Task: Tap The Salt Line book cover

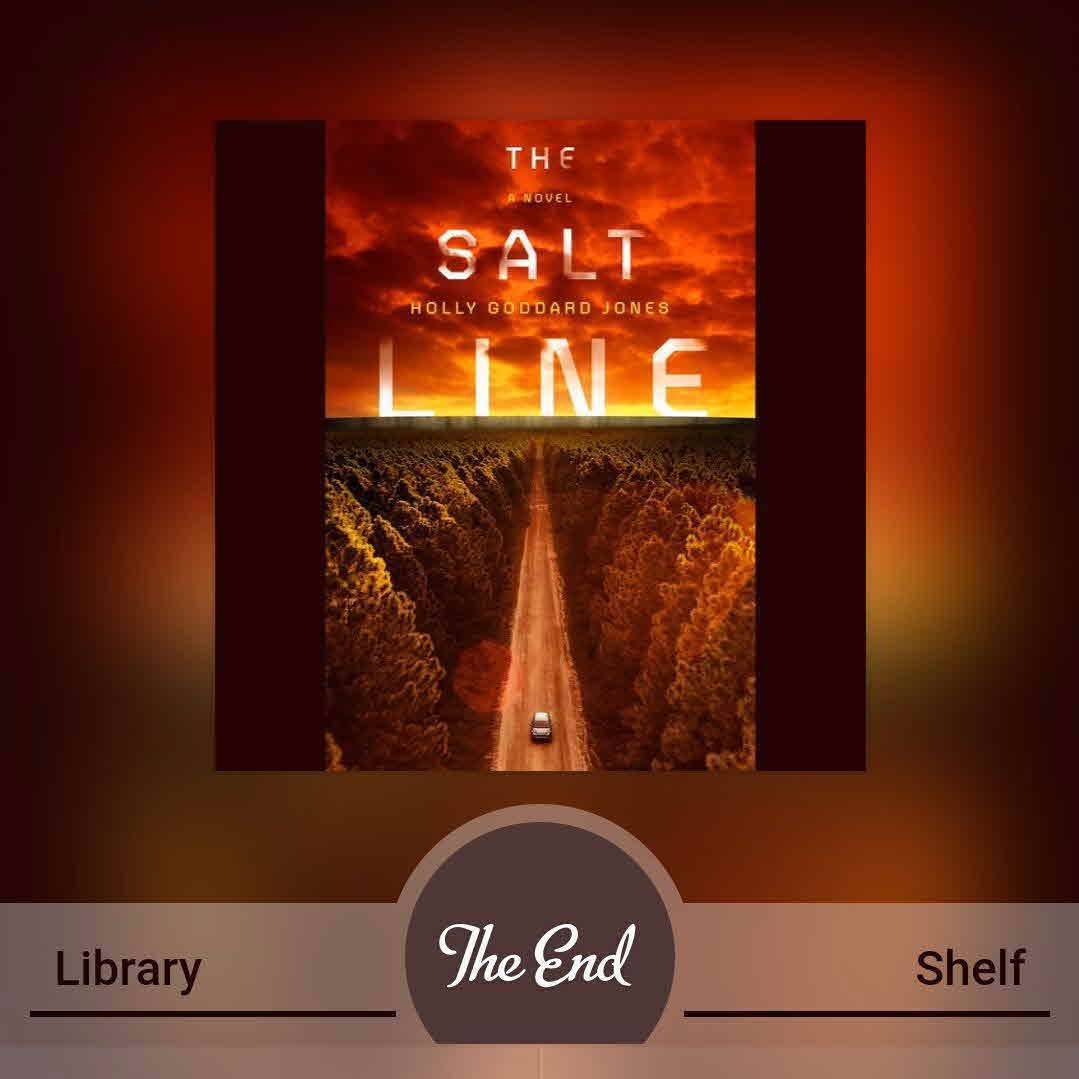Action: pos(540,445)
